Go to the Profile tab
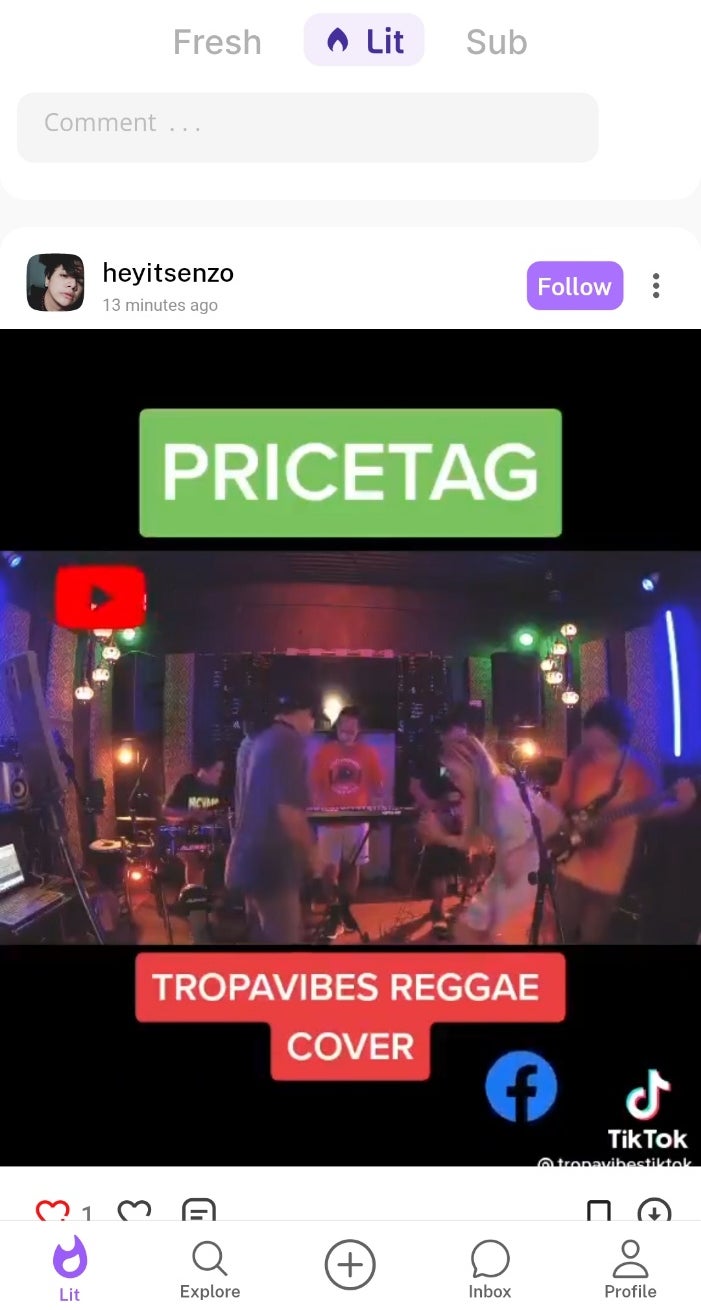The height and width of the screenshot is (1310, 701). pyautogui.click(x=630, y=1269)
